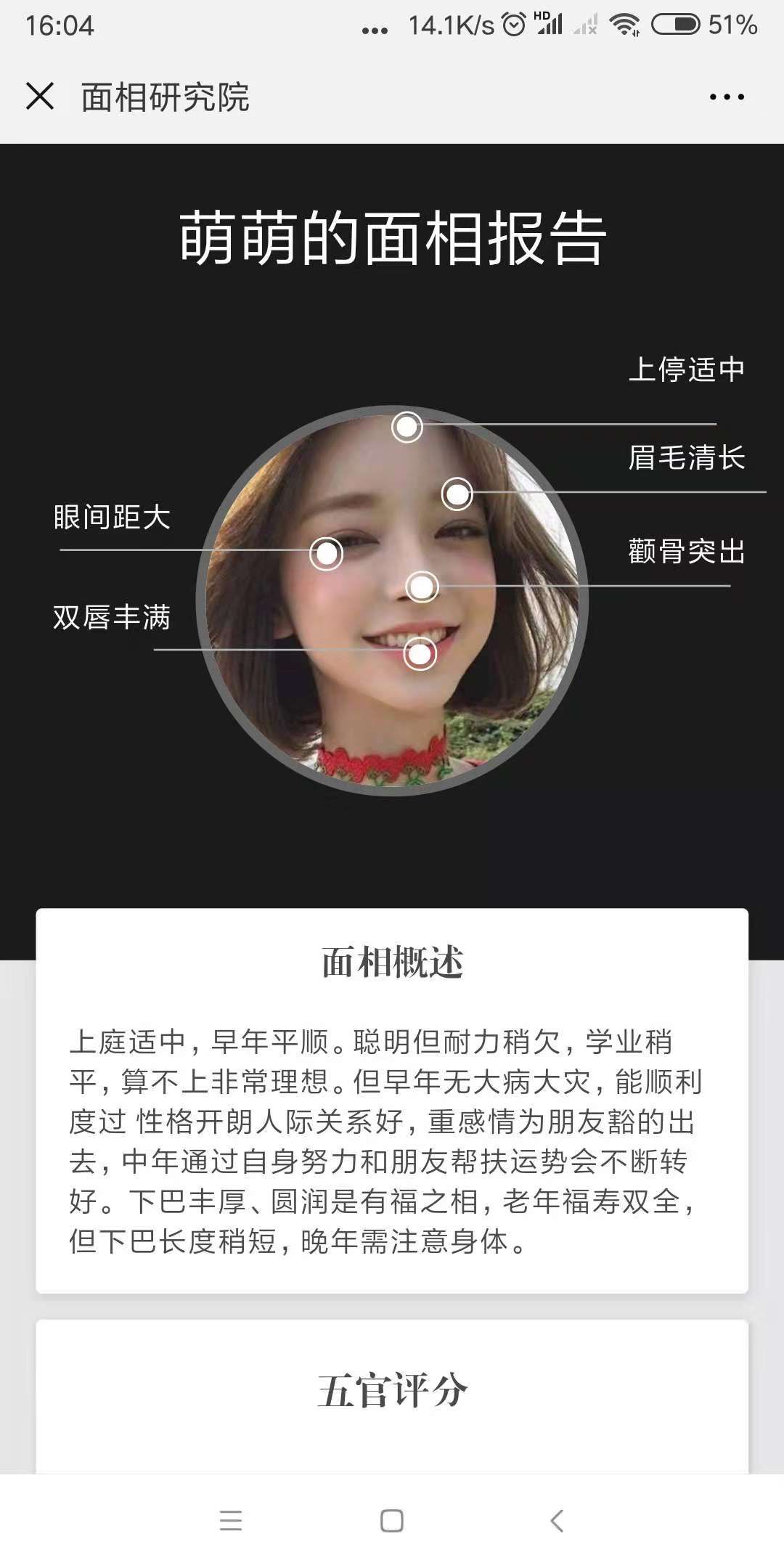Tap the 双唇丰满 label text
This screenshot has width=784, height=1568.
(113, 618)
